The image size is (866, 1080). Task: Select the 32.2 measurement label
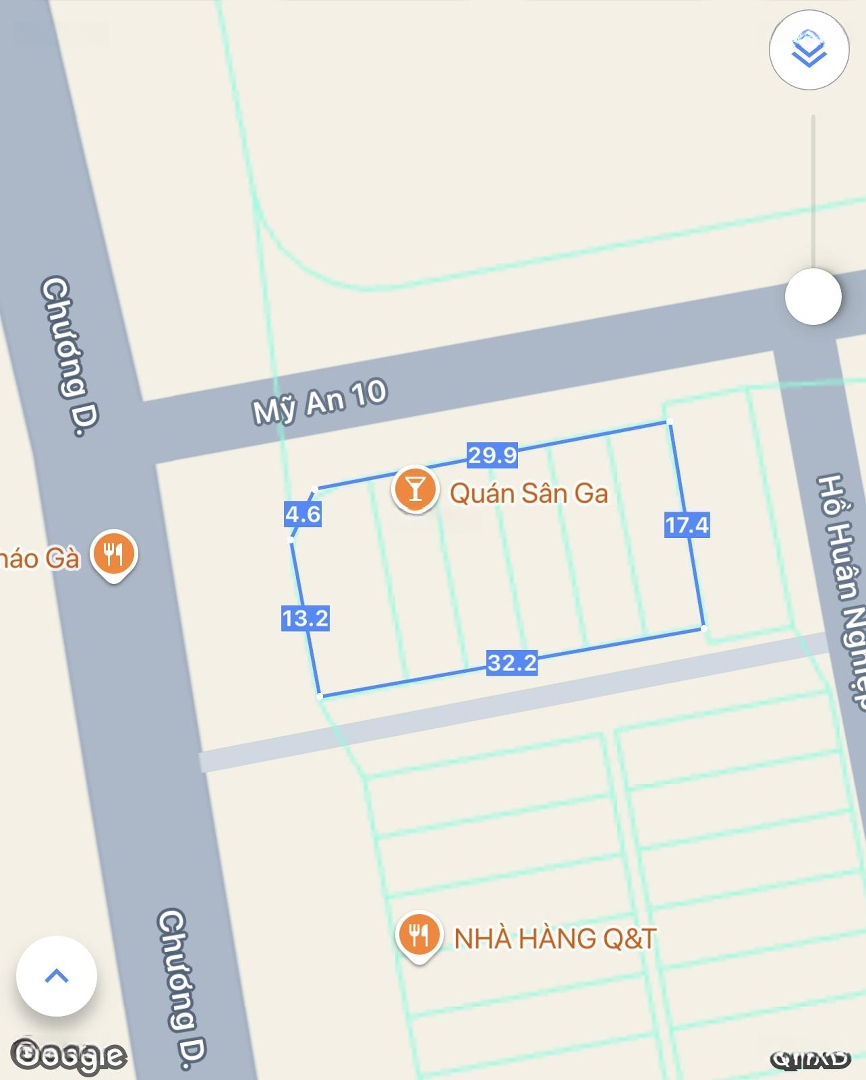pyautogui.click(x=512, y=662)
